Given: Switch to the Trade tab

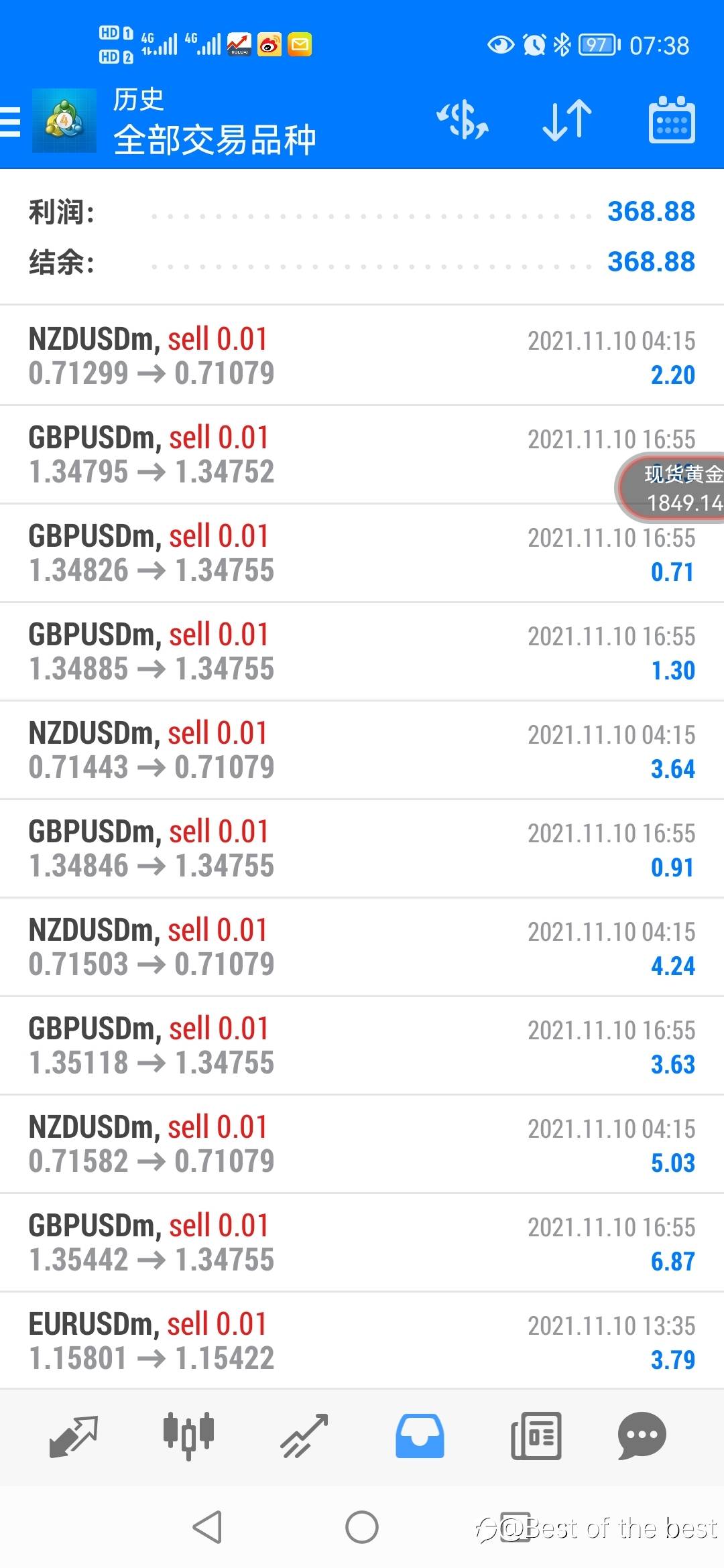Looking at the screenshot, I should tap(304, 1435).
